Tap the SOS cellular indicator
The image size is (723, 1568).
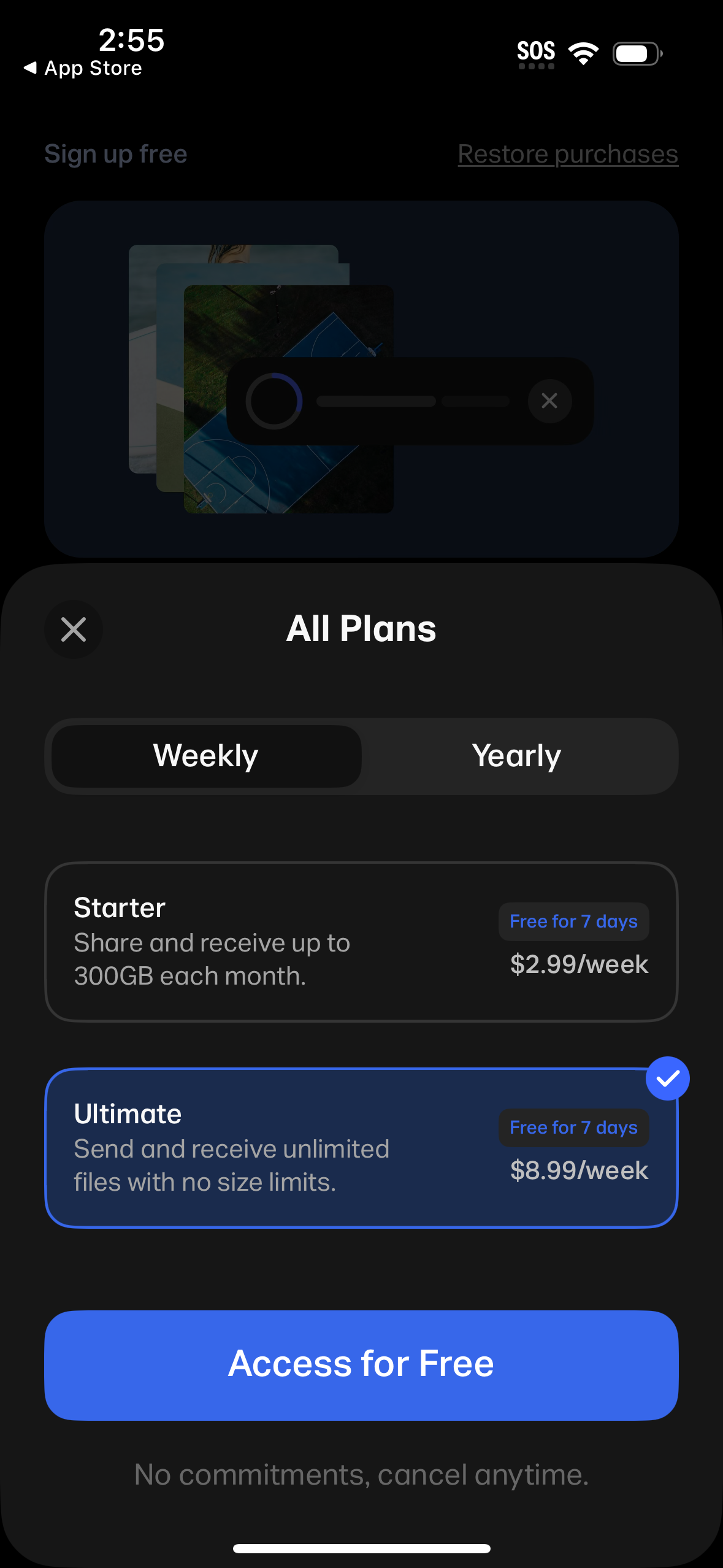536,52
